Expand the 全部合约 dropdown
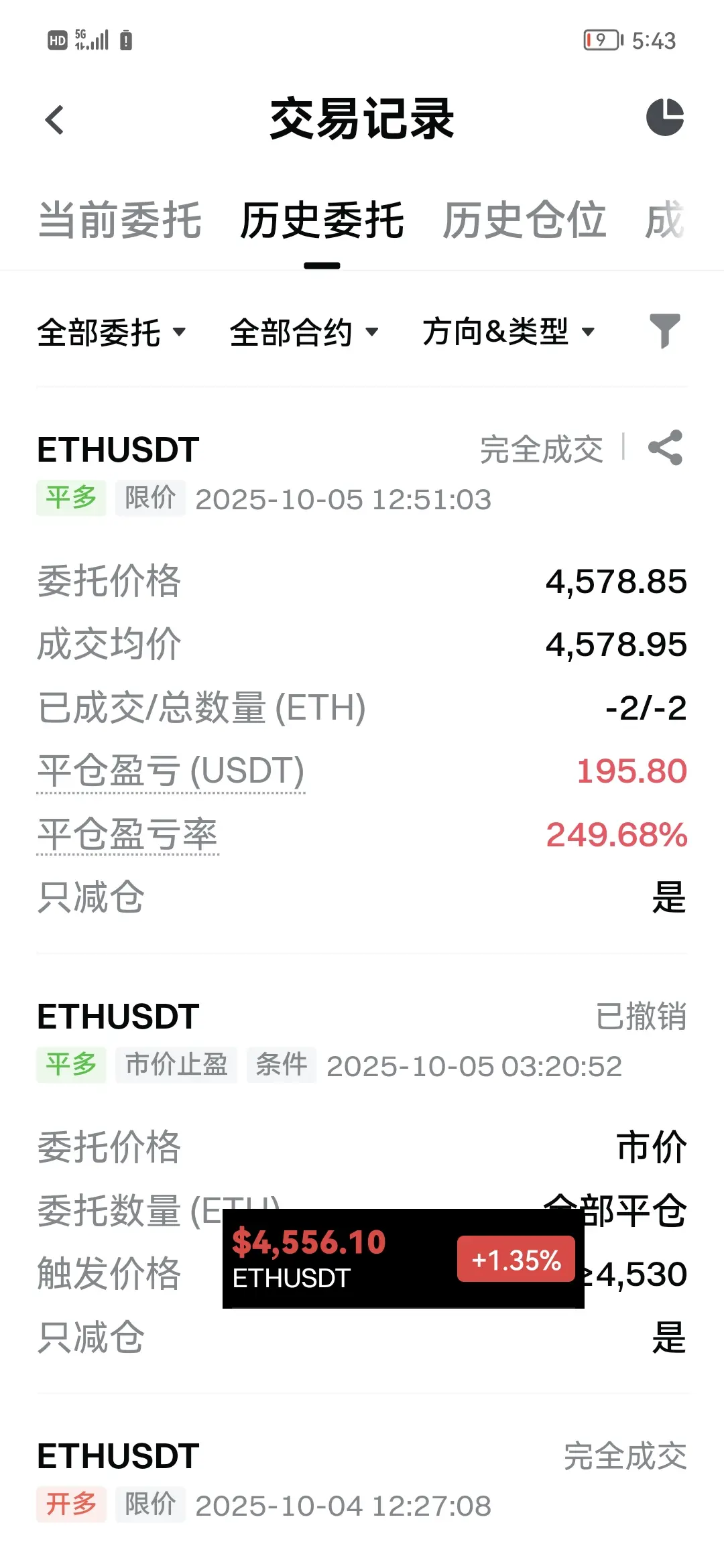This screenshot has height=1568, width=724. 304,332
